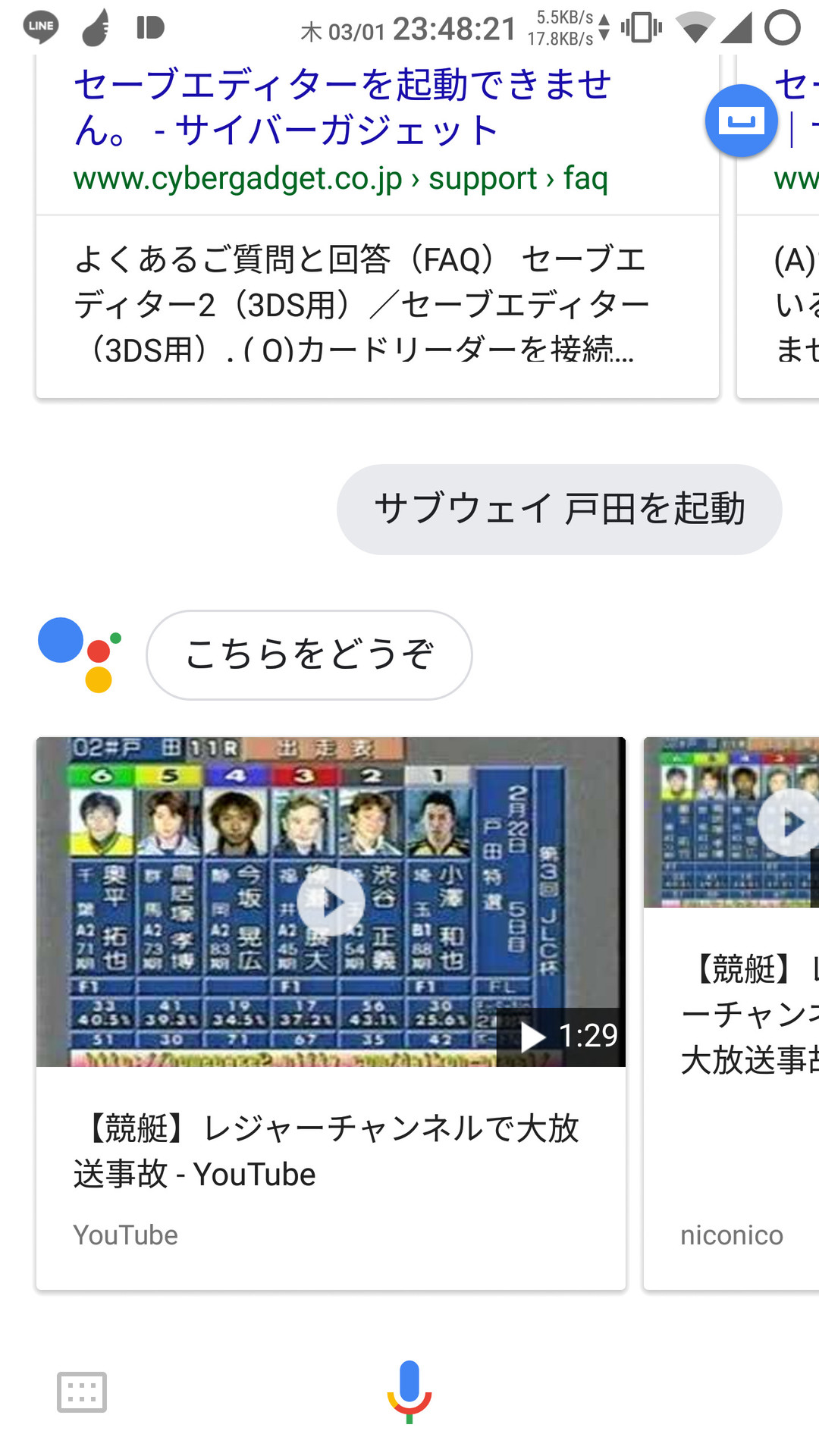This screenshot has width=819, height=1456.
Task: Open the keyboard input
Action: (x=82, y=1392)
